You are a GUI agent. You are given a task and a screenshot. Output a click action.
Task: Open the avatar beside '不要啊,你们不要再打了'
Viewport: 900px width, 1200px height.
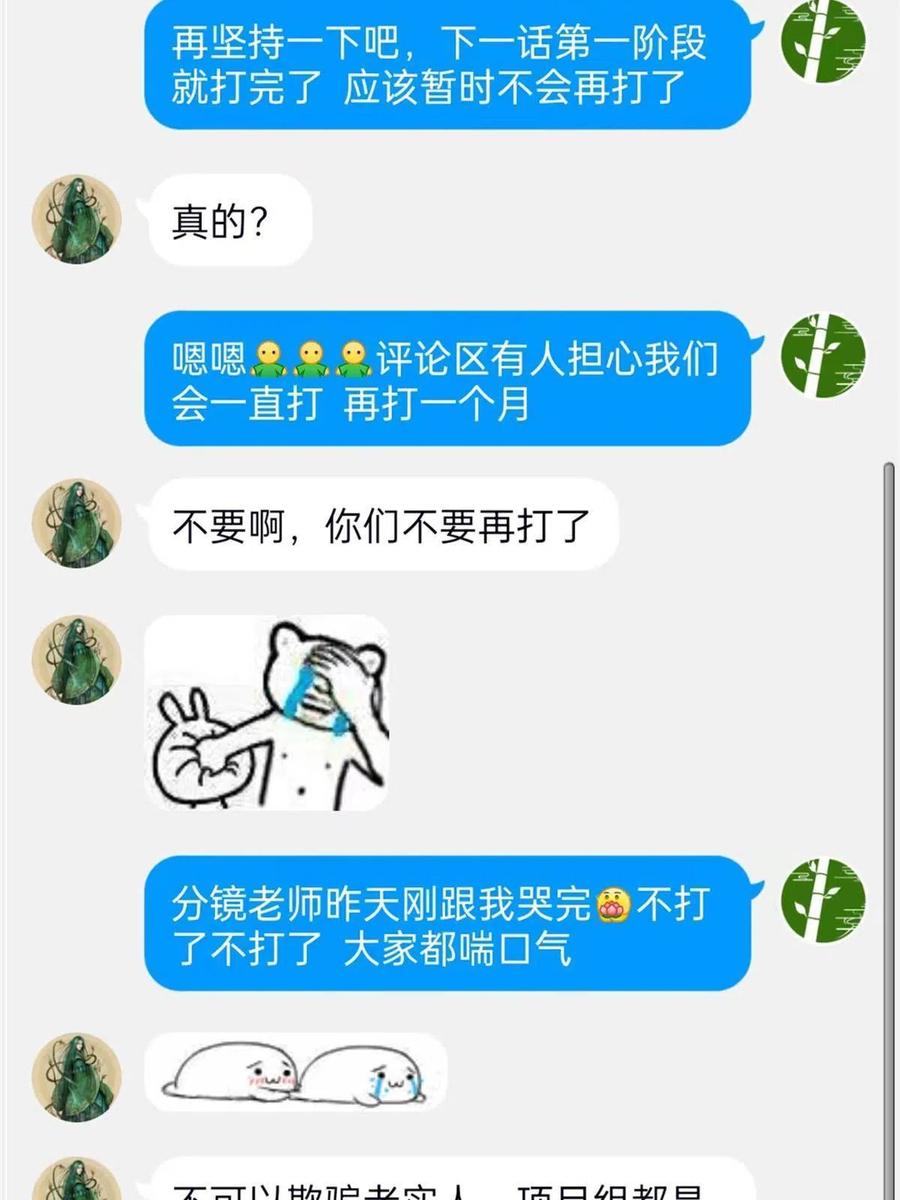(77, 523)
